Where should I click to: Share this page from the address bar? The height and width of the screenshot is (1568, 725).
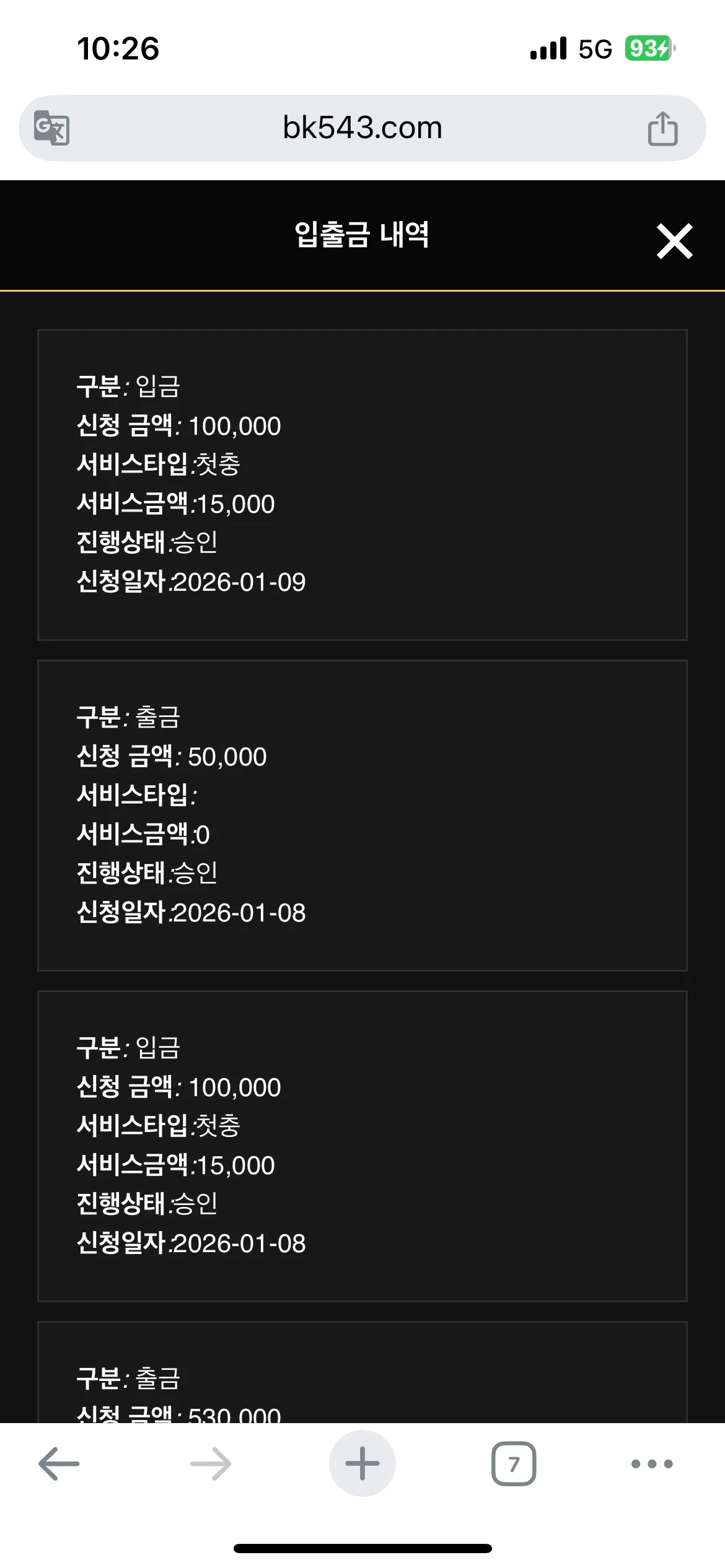pos(662,128)
